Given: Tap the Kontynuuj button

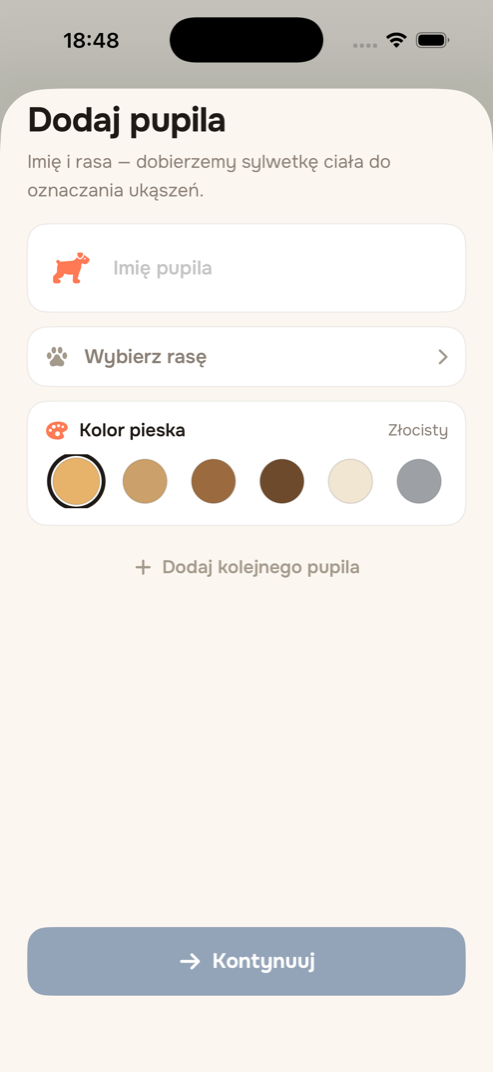Looking at the screenshot, I should (x=246, y=961).
